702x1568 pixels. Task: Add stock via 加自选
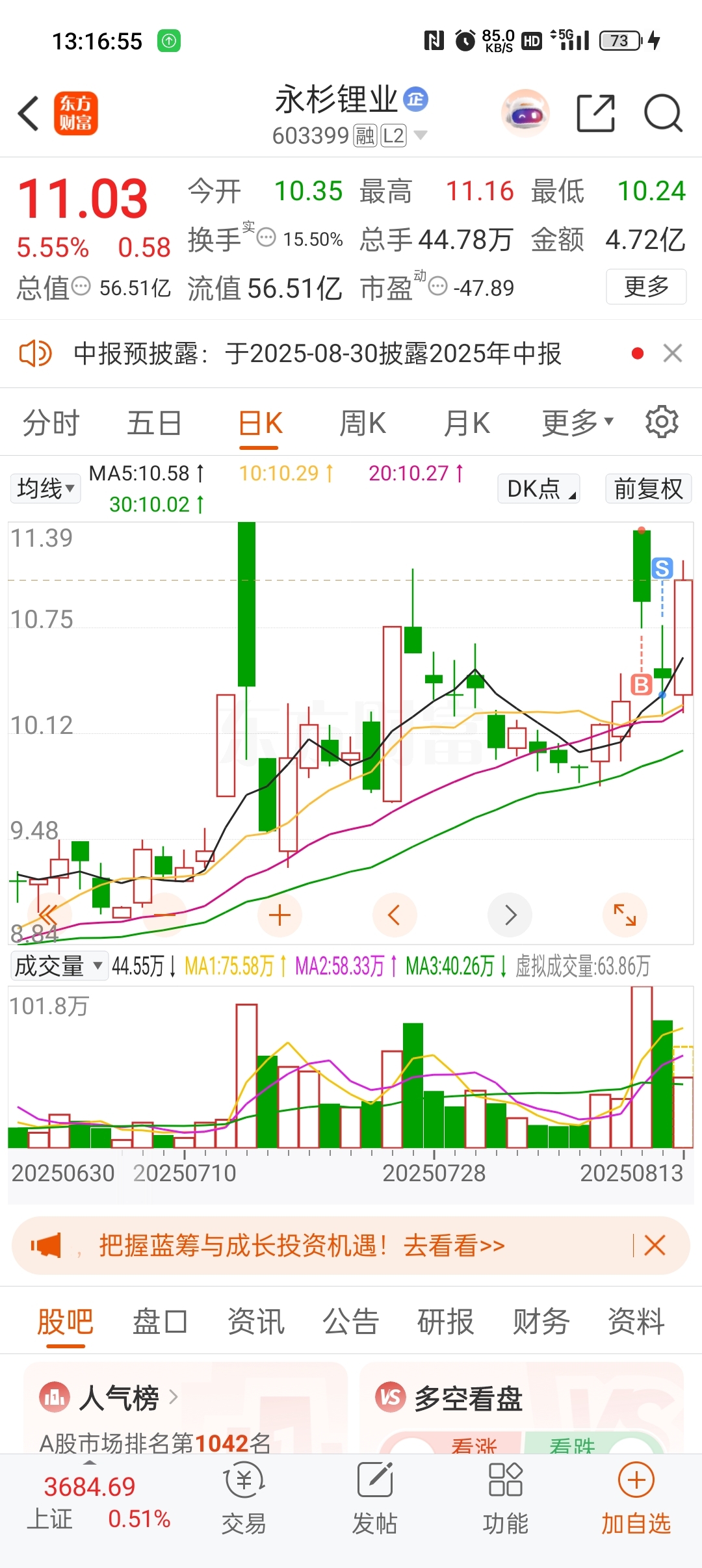(x=636, y=1498)
